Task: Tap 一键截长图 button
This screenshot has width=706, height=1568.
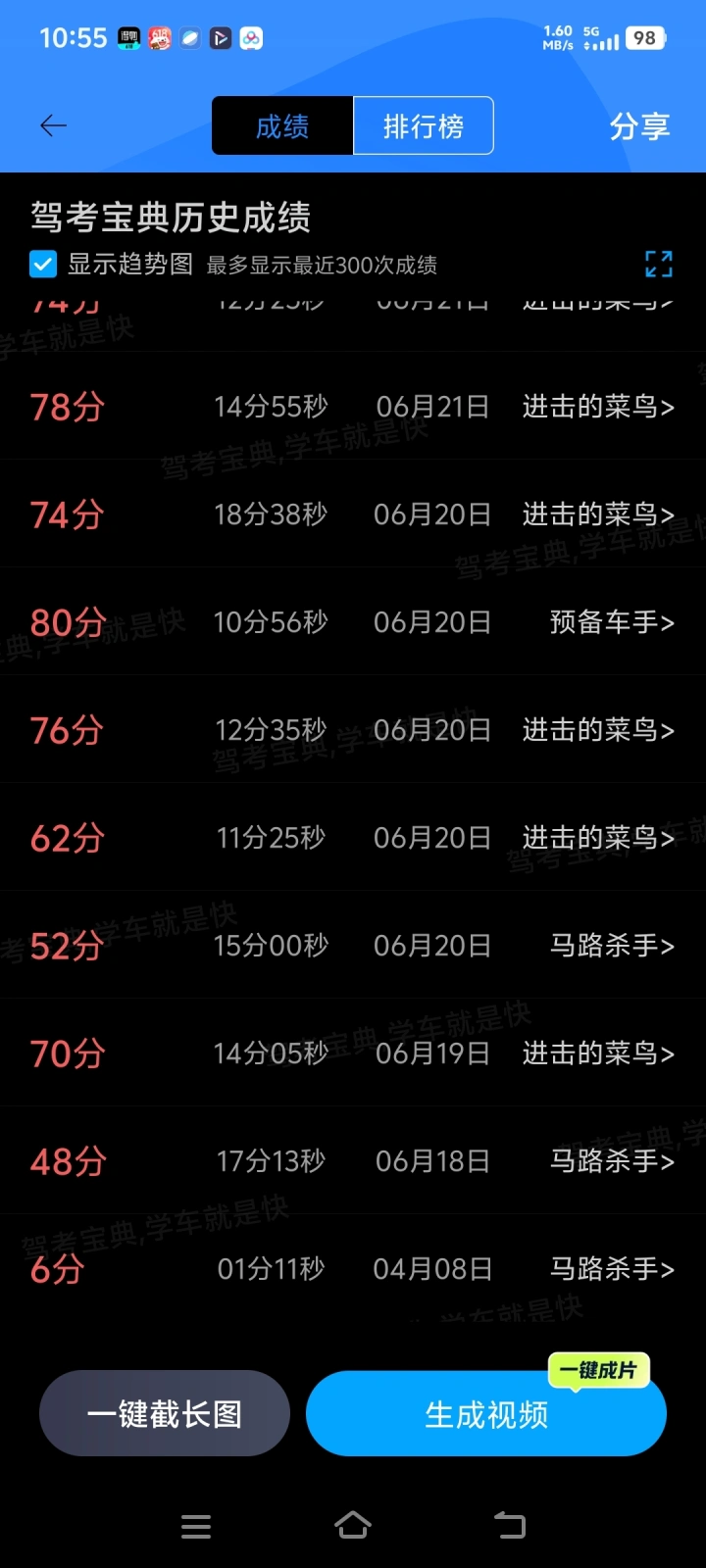Action: pos(165,1413)
